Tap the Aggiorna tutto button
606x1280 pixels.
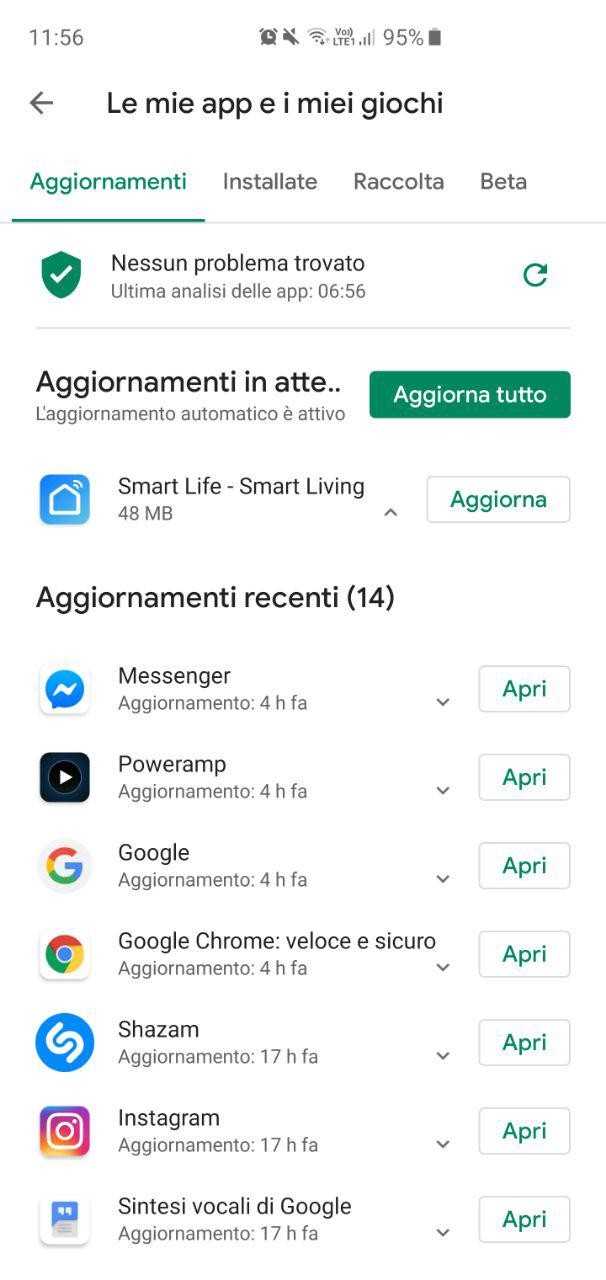click(470, 395)
